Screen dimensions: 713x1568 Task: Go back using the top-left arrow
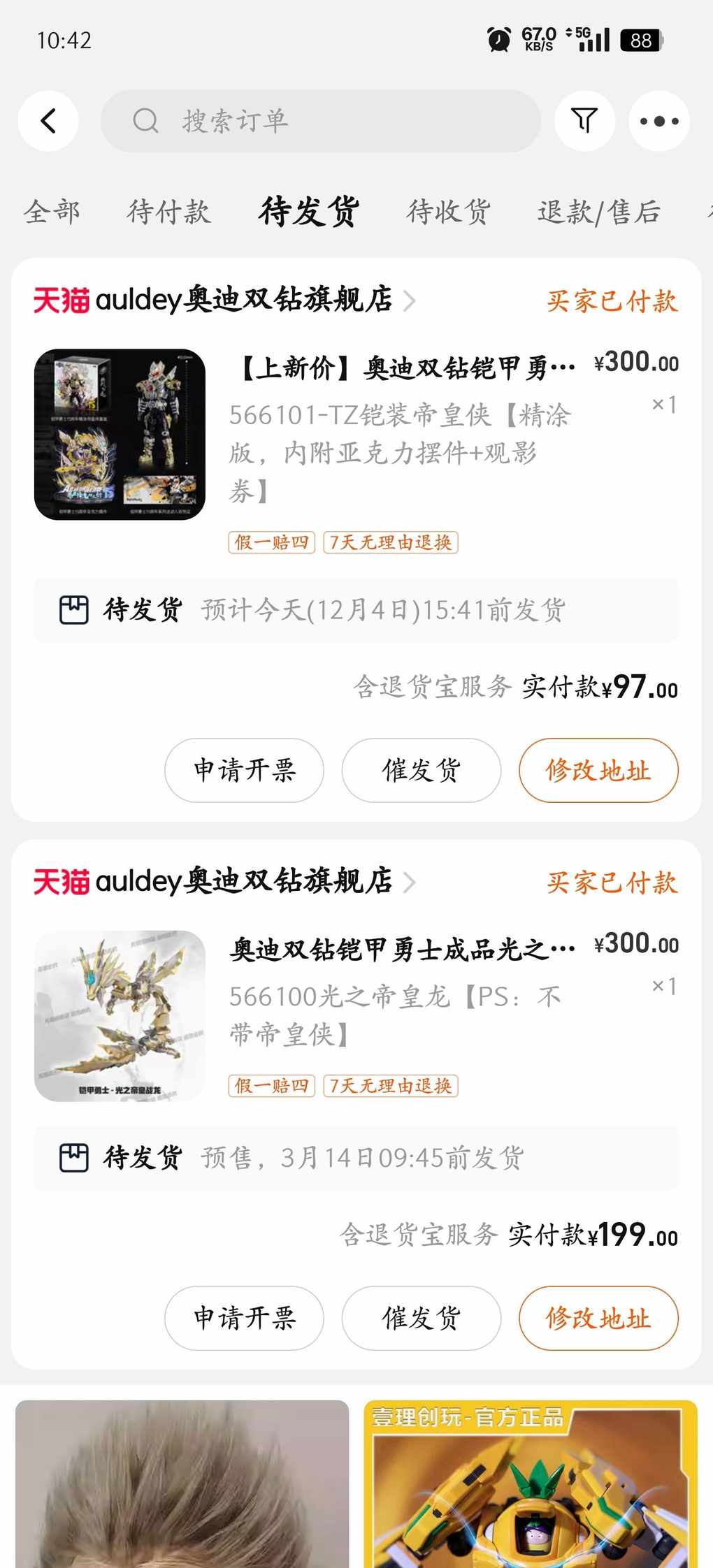[x=48, y=121]
